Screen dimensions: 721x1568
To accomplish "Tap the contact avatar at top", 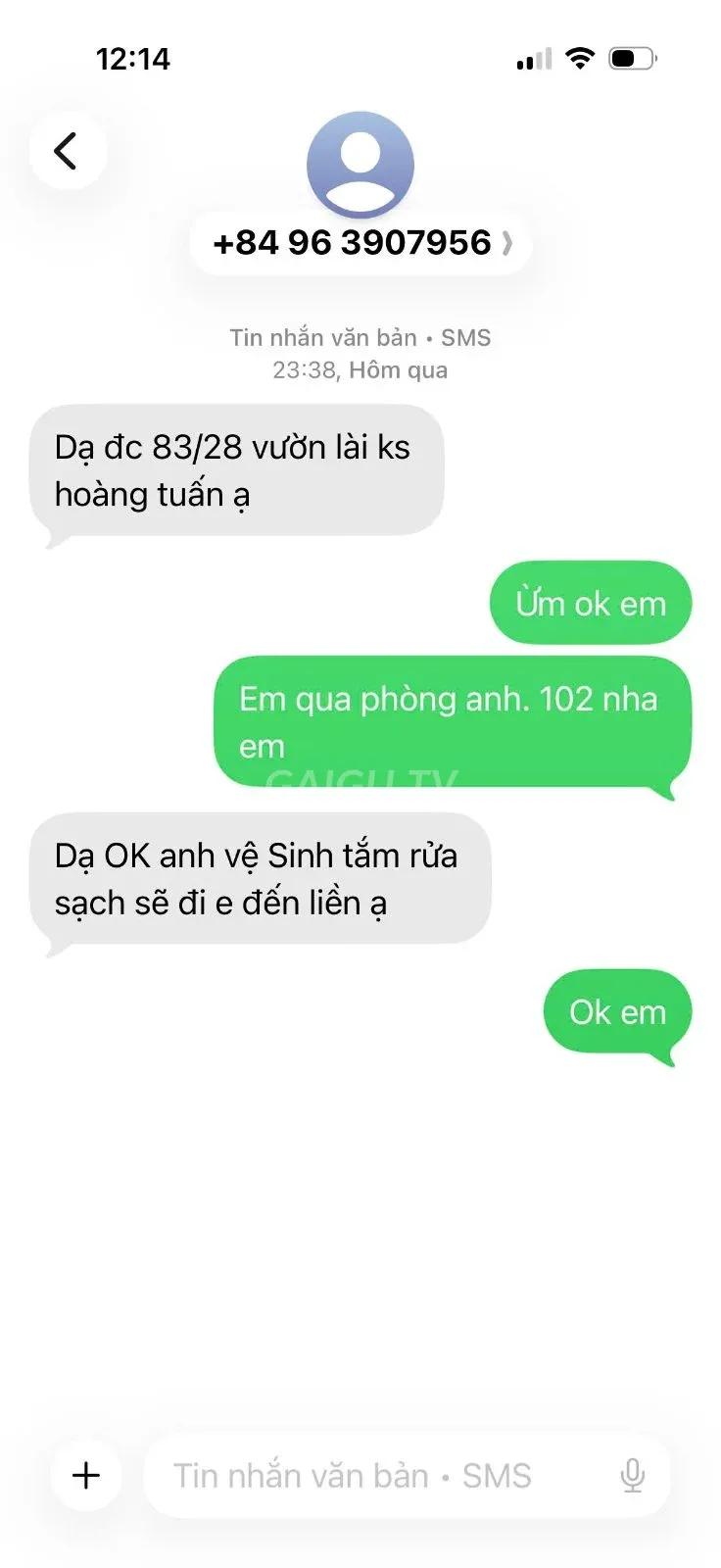I will (x=360, y=165).
